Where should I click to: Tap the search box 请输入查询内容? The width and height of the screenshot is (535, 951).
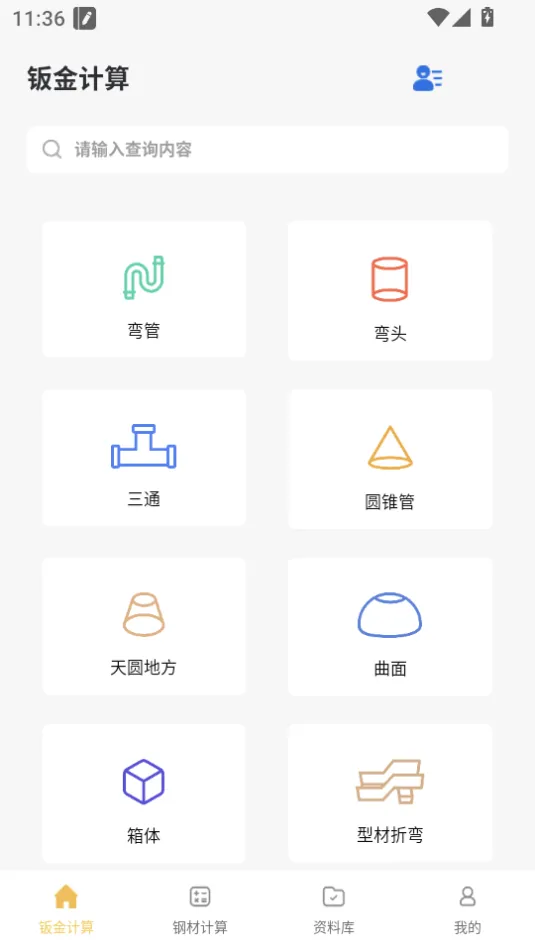[x=268, y=149]
